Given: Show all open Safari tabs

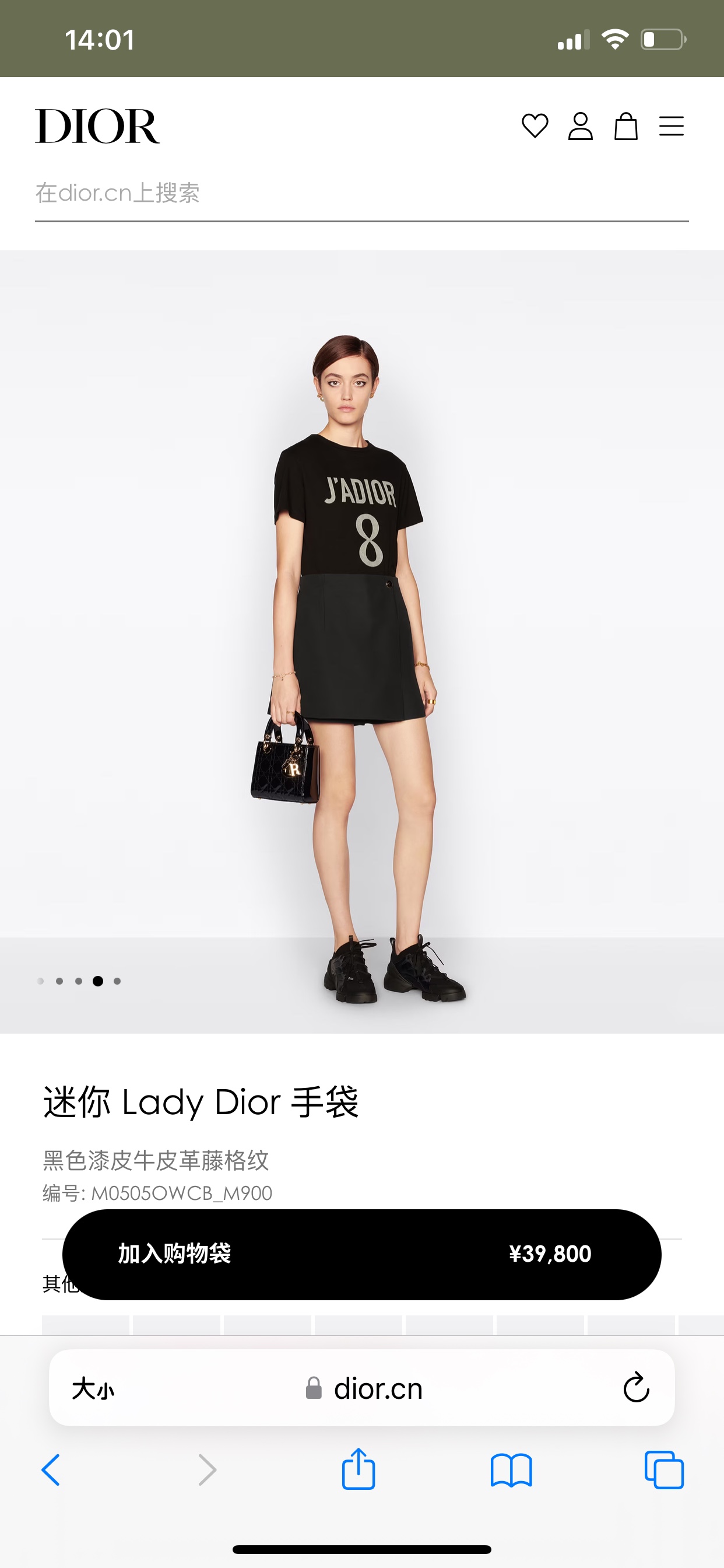Looking at the screenshot, I should [664, 1470].
